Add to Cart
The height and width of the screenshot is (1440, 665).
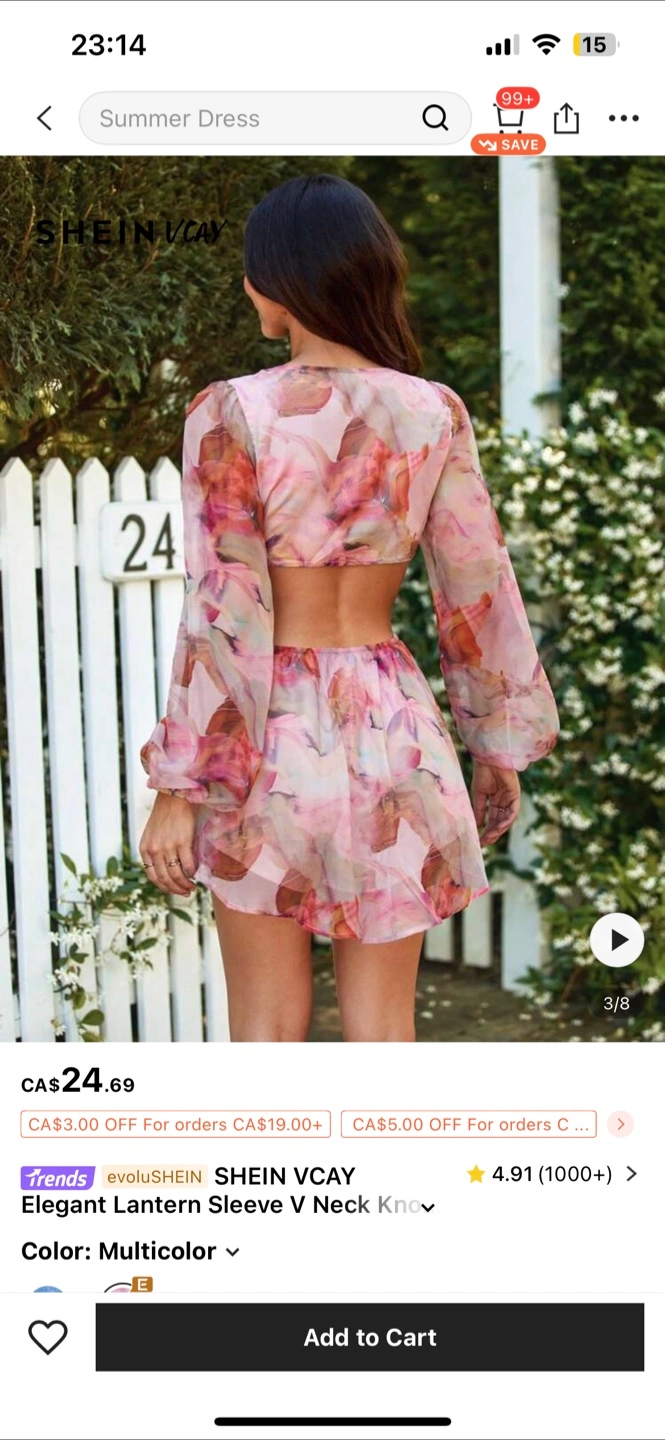(370, 1337)
